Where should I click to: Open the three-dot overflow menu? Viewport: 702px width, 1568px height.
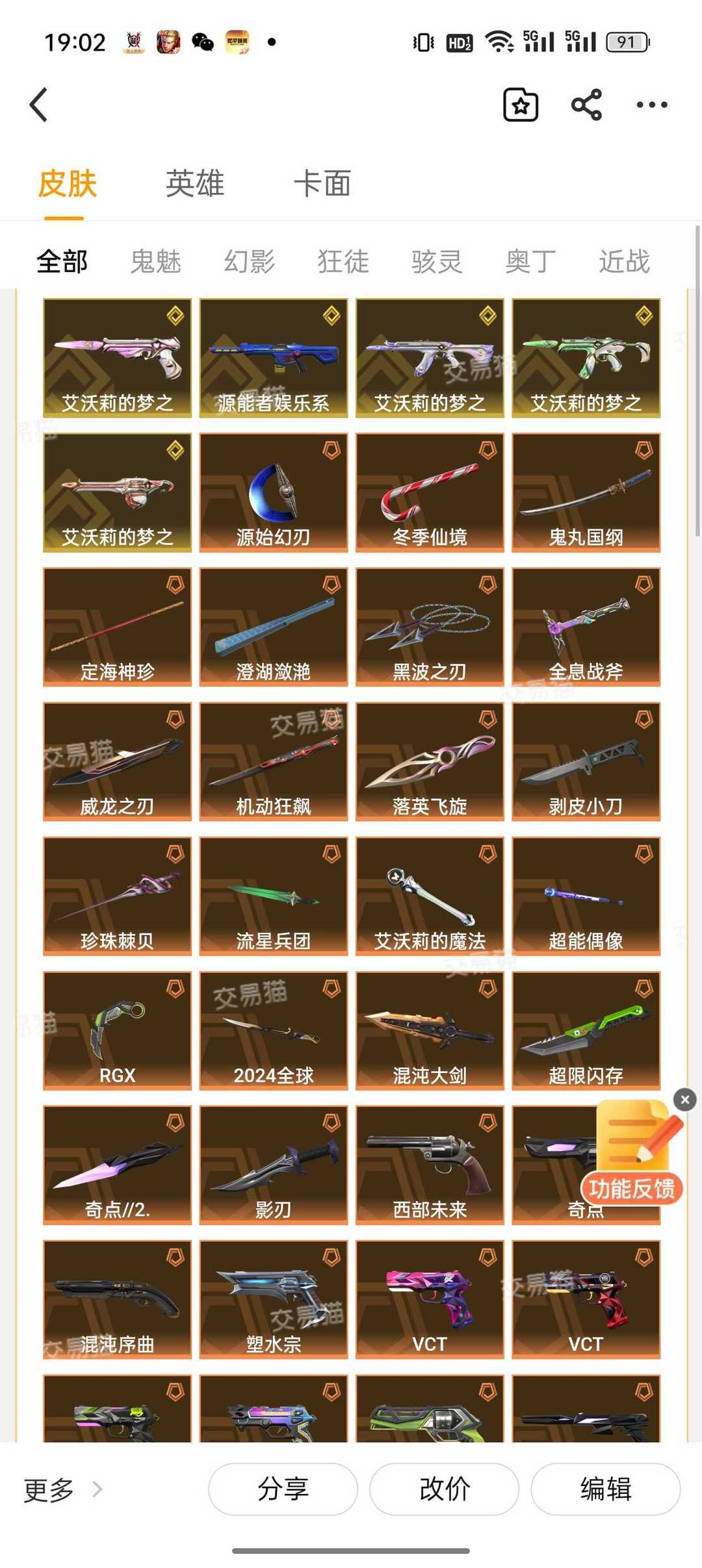pos(651,105)
